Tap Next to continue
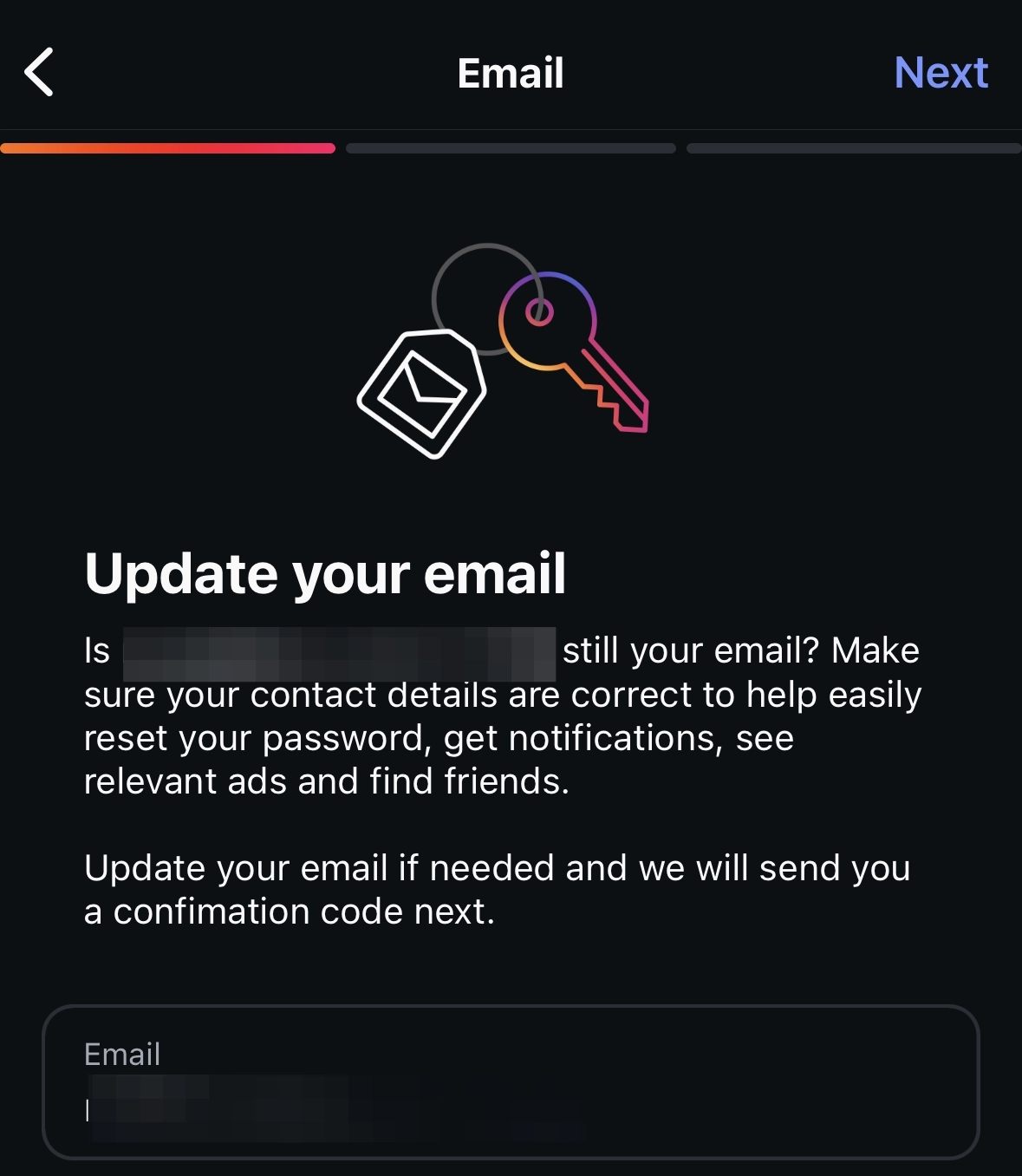The height and width of the screenshot is (1176, 1022). click(x=941, y=72)
